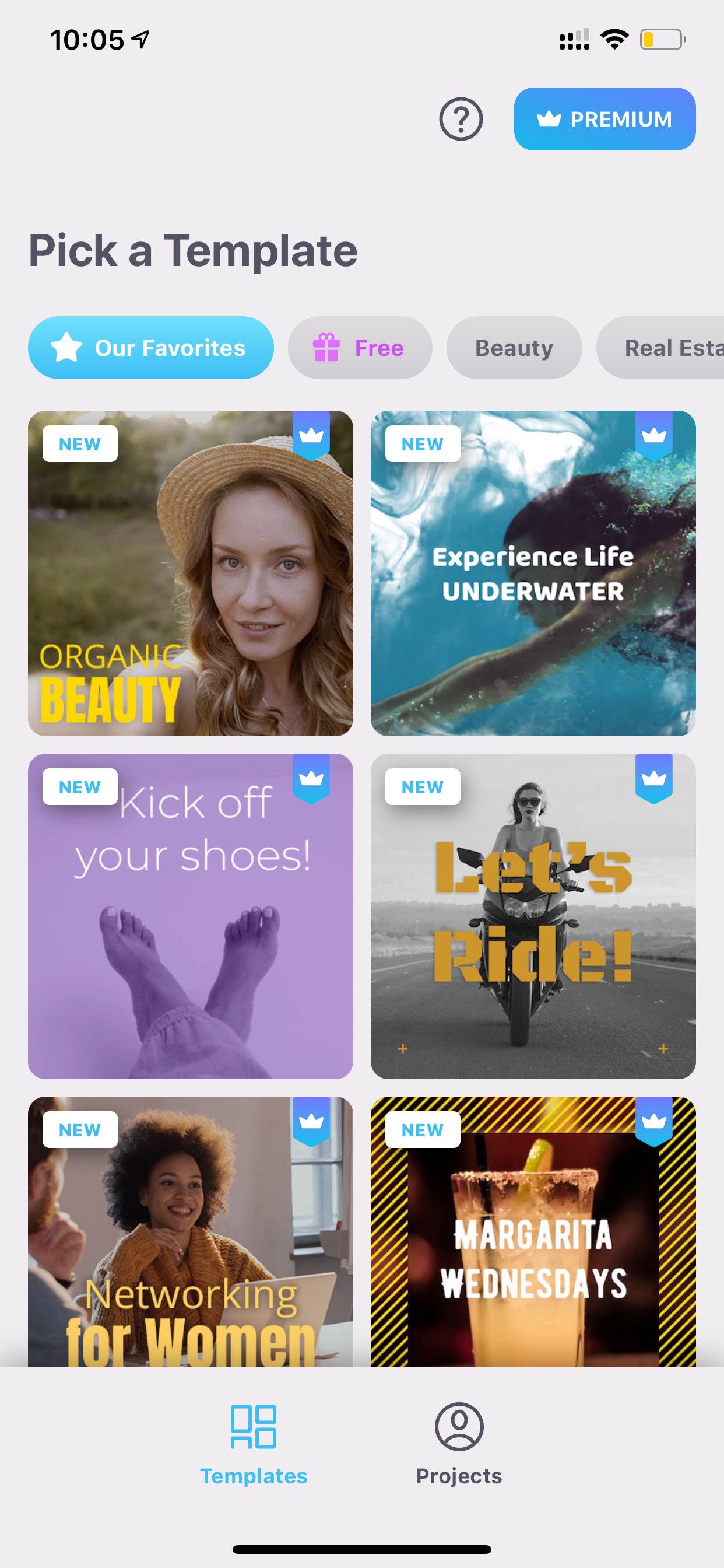Open the Let's Ride motorcycle template
This screenshot has width=724, height=1568.
533,916
